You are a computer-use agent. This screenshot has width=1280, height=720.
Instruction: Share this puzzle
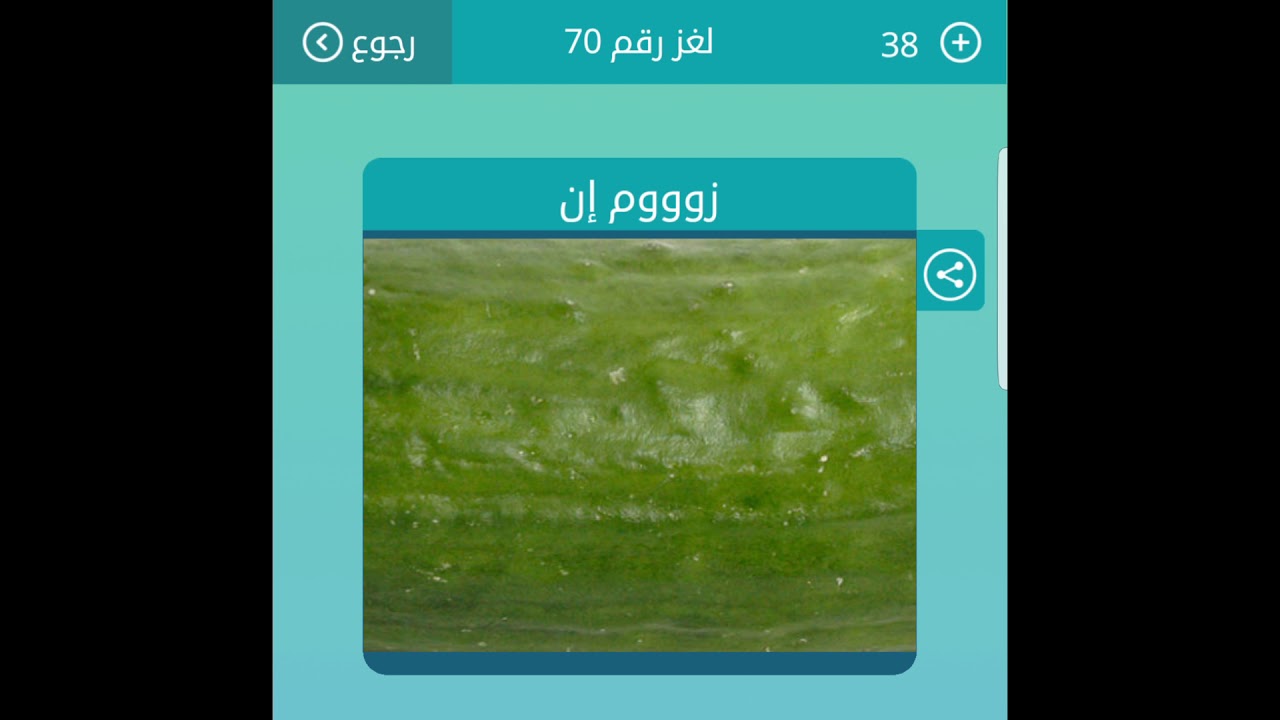point(949,275)
